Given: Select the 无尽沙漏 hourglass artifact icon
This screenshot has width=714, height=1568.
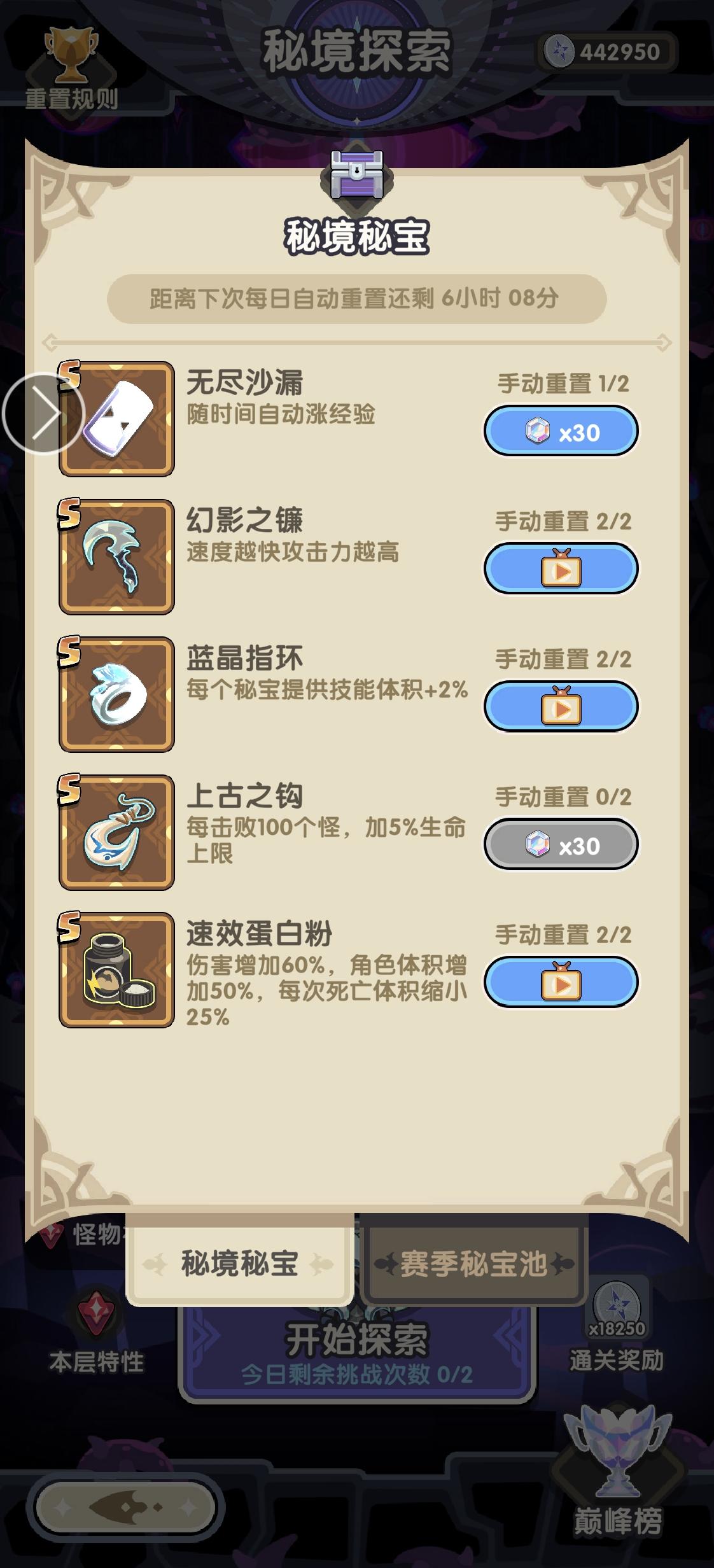Looking at the screenshot, I should [x=116, y=417].
